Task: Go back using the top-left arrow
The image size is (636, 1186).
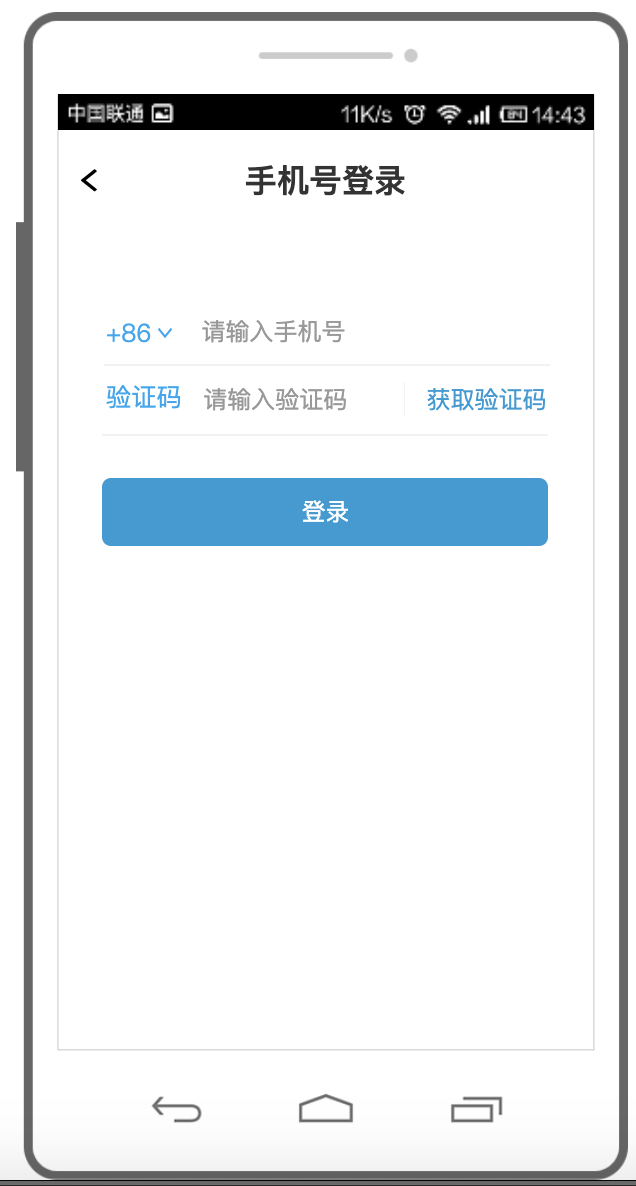Action: pos(90,180)
